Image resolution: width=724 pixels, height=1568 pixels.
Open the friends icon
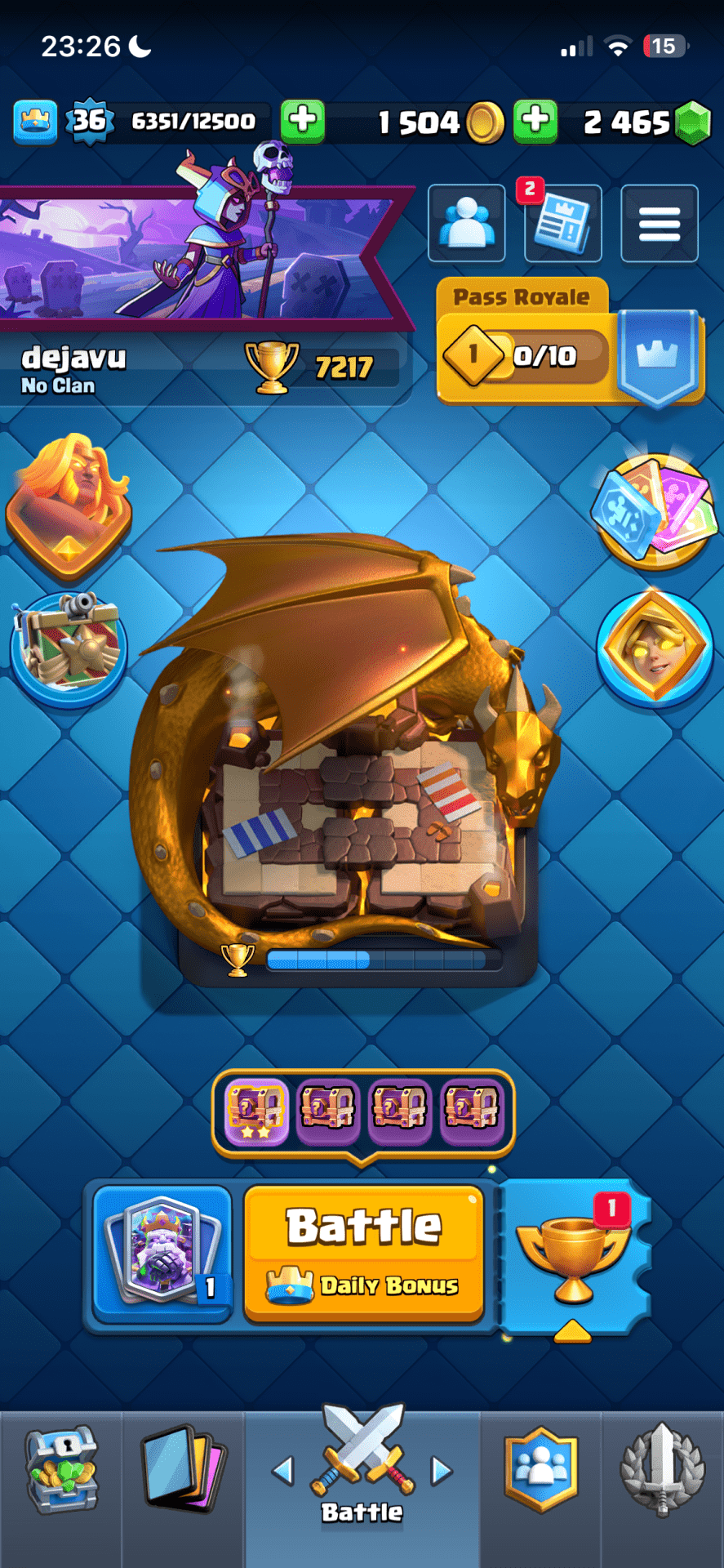tap(467, 224)
